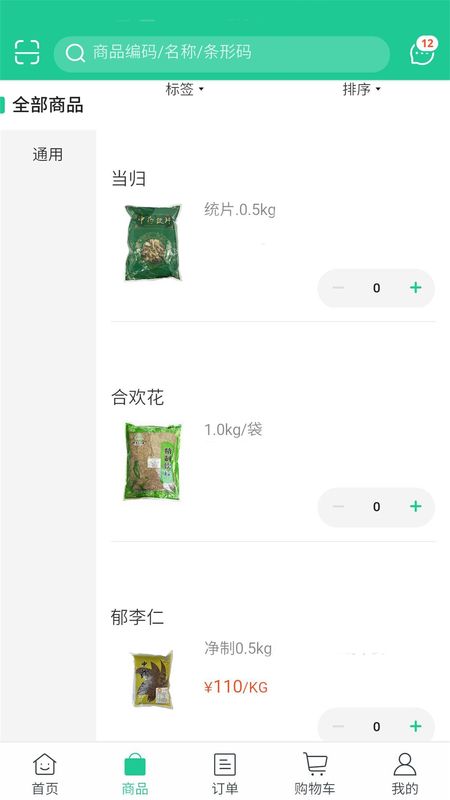Switch to the 商品 tab
Screen dimensions: 450x800
[135, 773]
